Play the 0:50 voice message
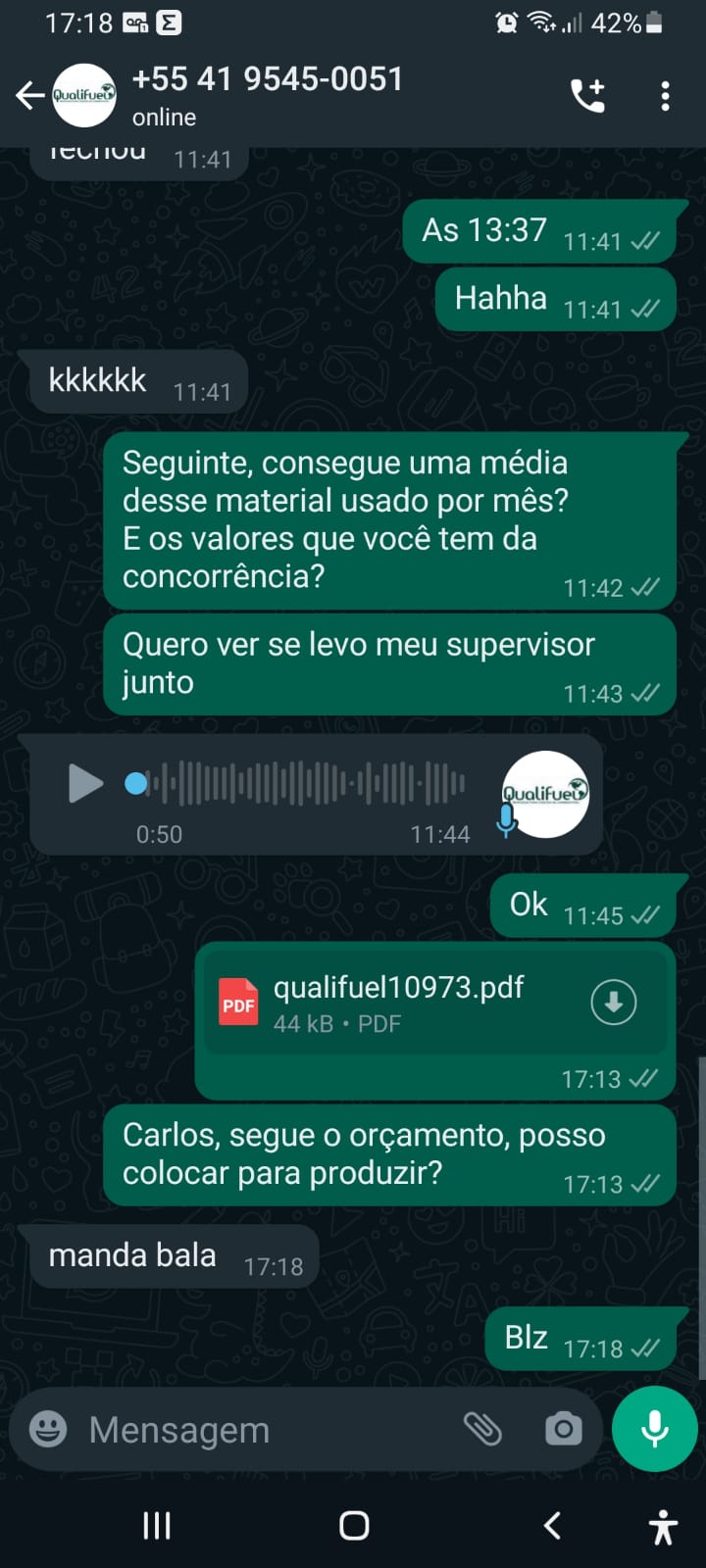Image resolution: width=706 pixels, height=1568 pixels. 85,783
